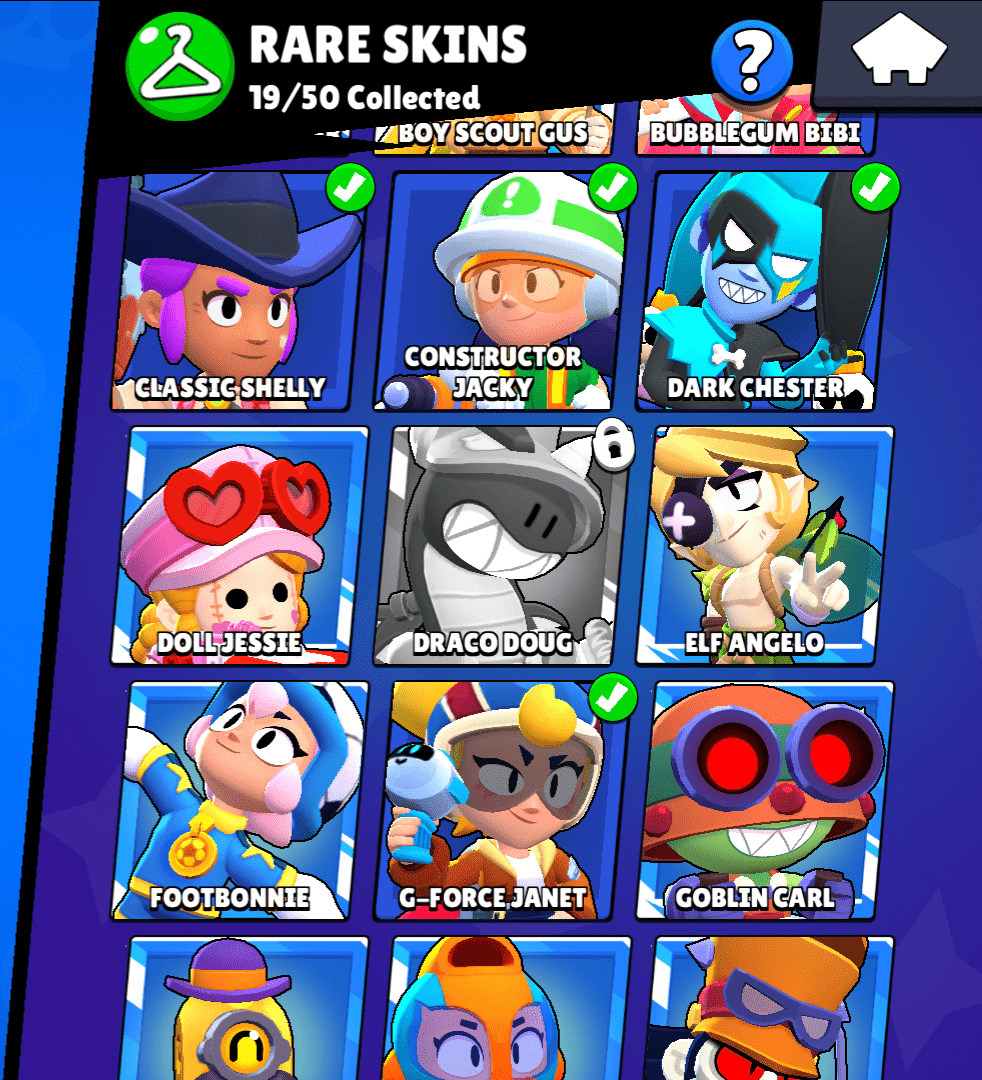
Task: Select the G-Force Janet skin
Action: (x=501, y=800)
